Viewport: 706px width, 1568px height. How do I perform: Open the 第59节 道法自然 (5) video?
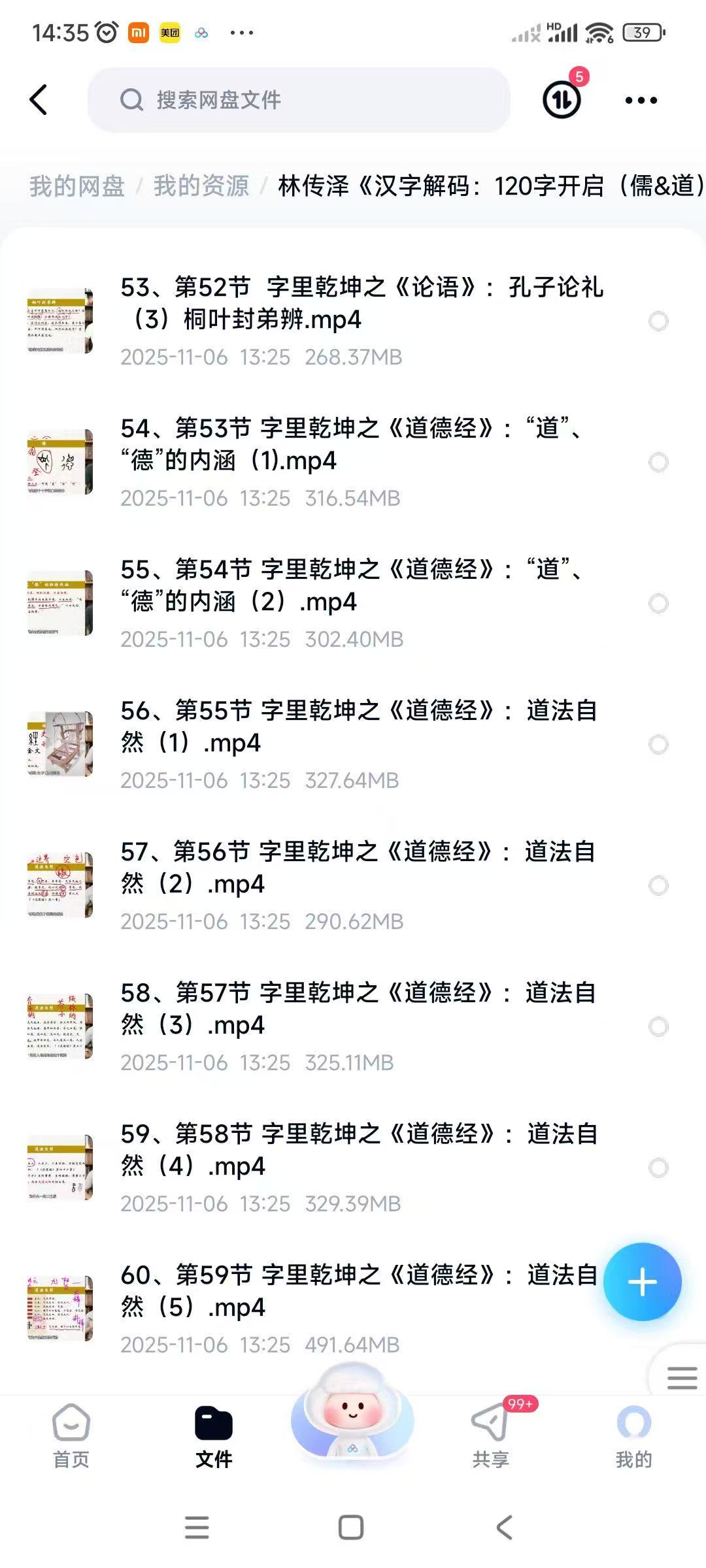point(358,1292)
